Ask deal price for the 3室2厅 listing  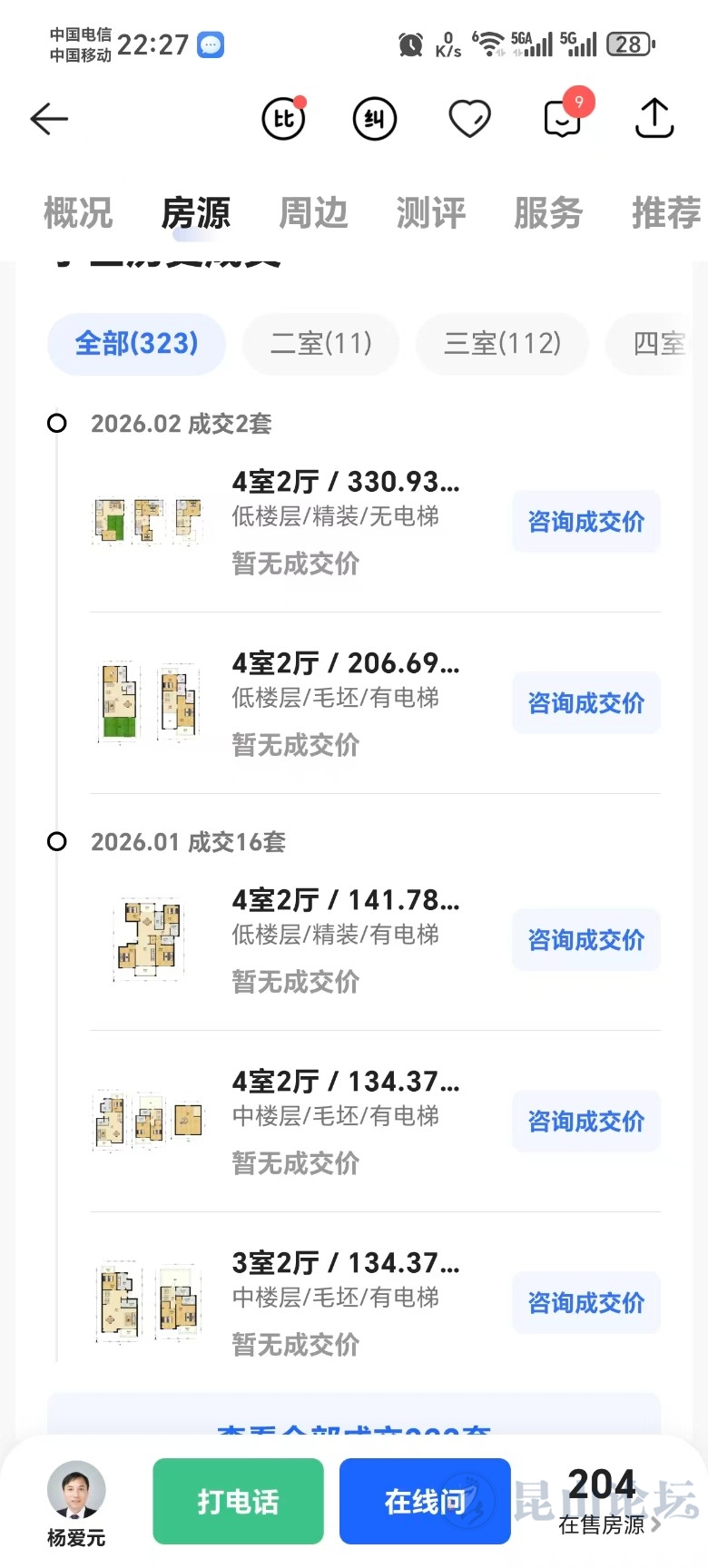(585, 1303)
